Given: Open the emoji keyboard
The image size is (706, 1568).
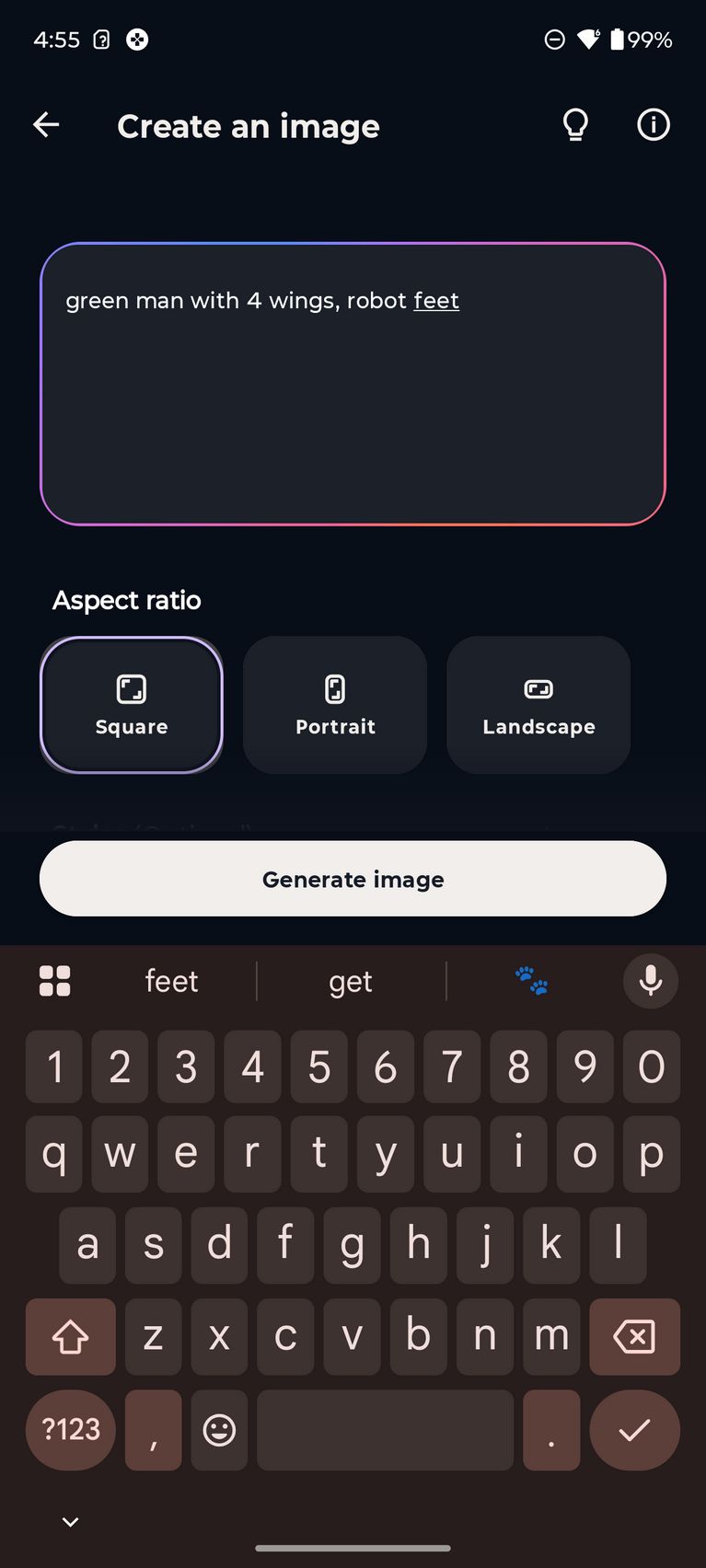Looking at the screenshot, I should point(219,1430).
